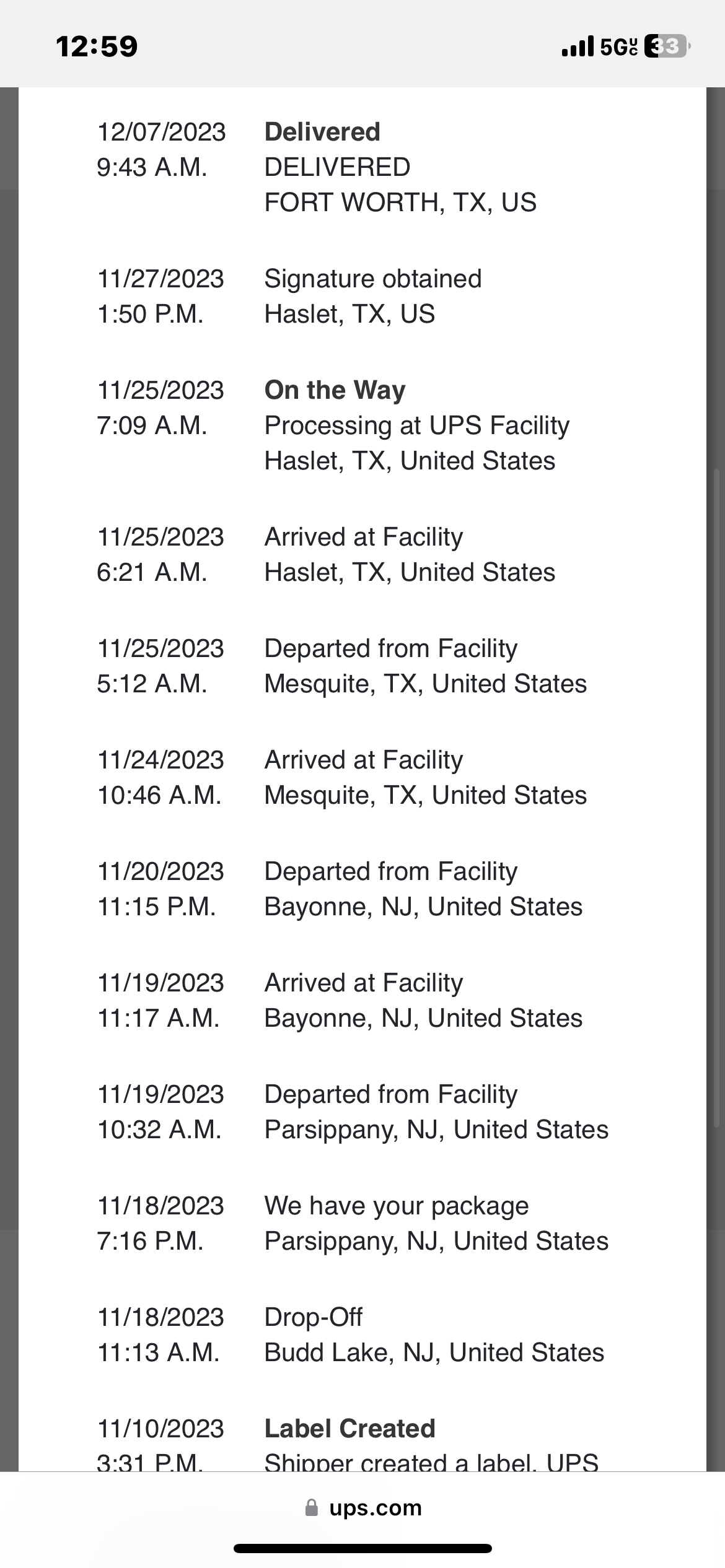Select the FORT WORTH, TX, US location text
The image size is (725, 1568).
pos(400,203)
